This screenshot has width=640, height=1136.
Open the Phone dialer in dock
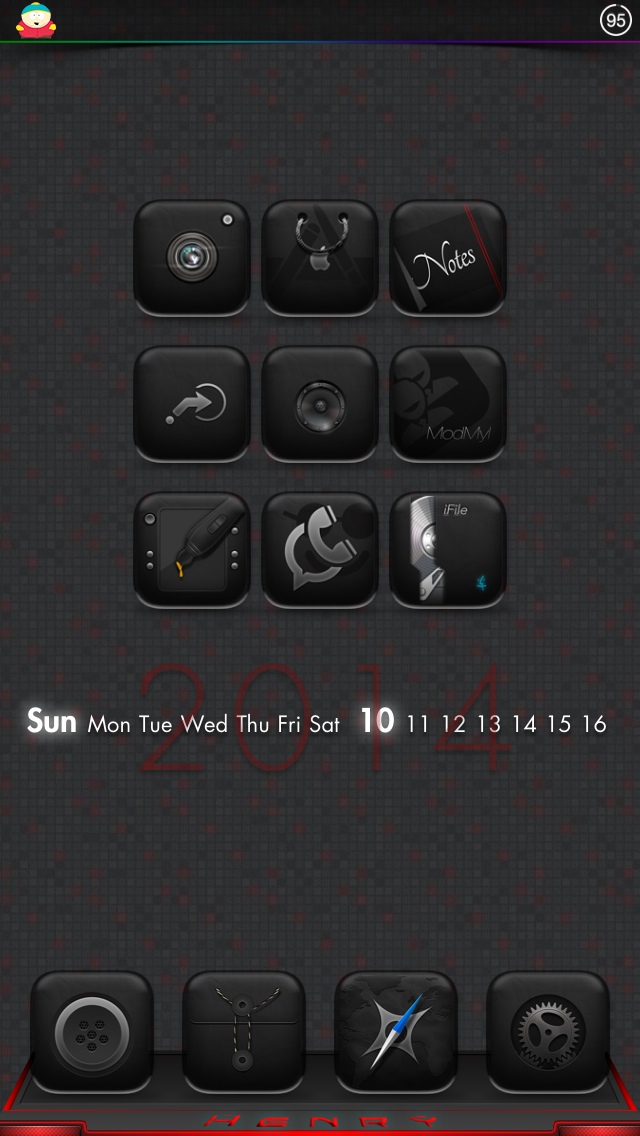pyautogui.click(x=92, y=1030)
